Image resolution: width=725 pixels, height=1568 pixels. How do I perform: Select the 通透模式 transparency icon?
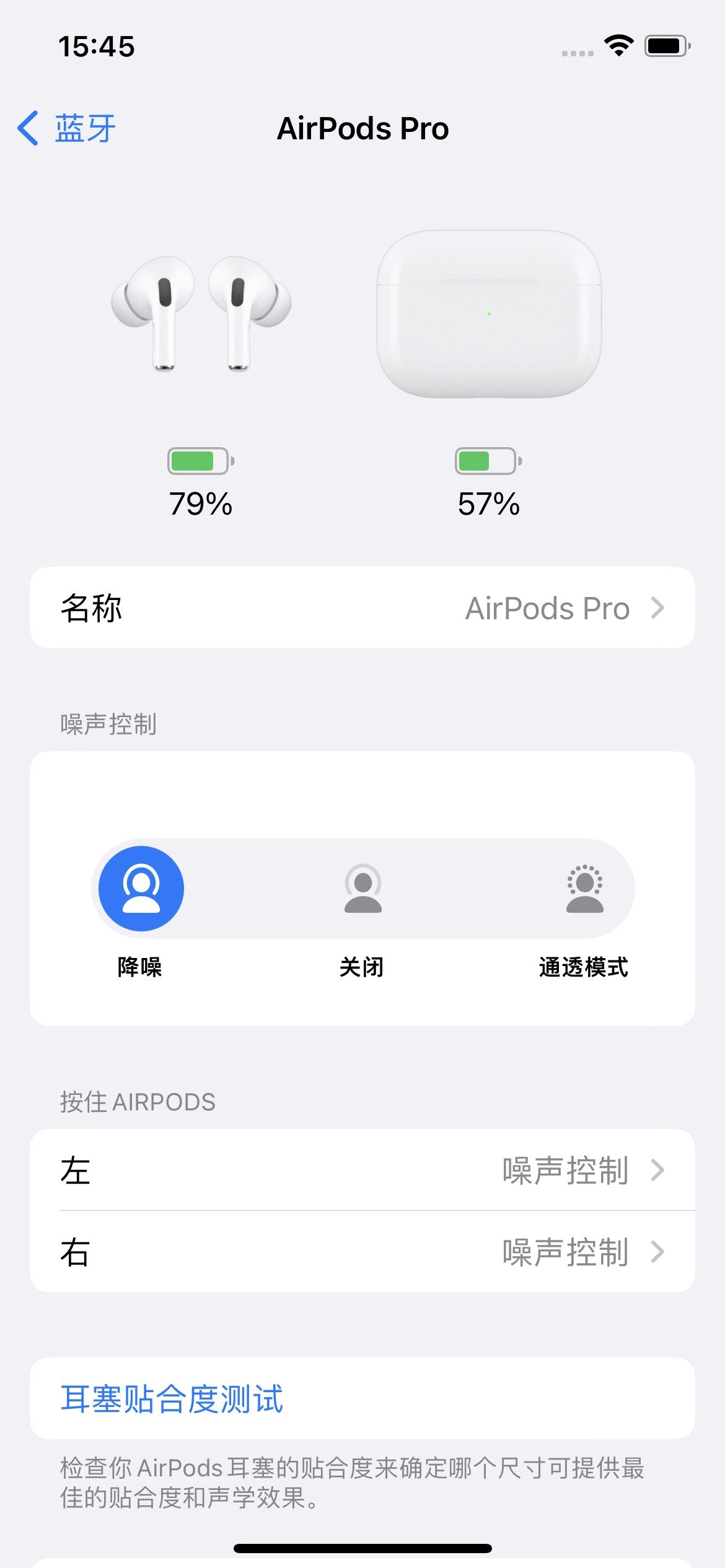(584, 887)
